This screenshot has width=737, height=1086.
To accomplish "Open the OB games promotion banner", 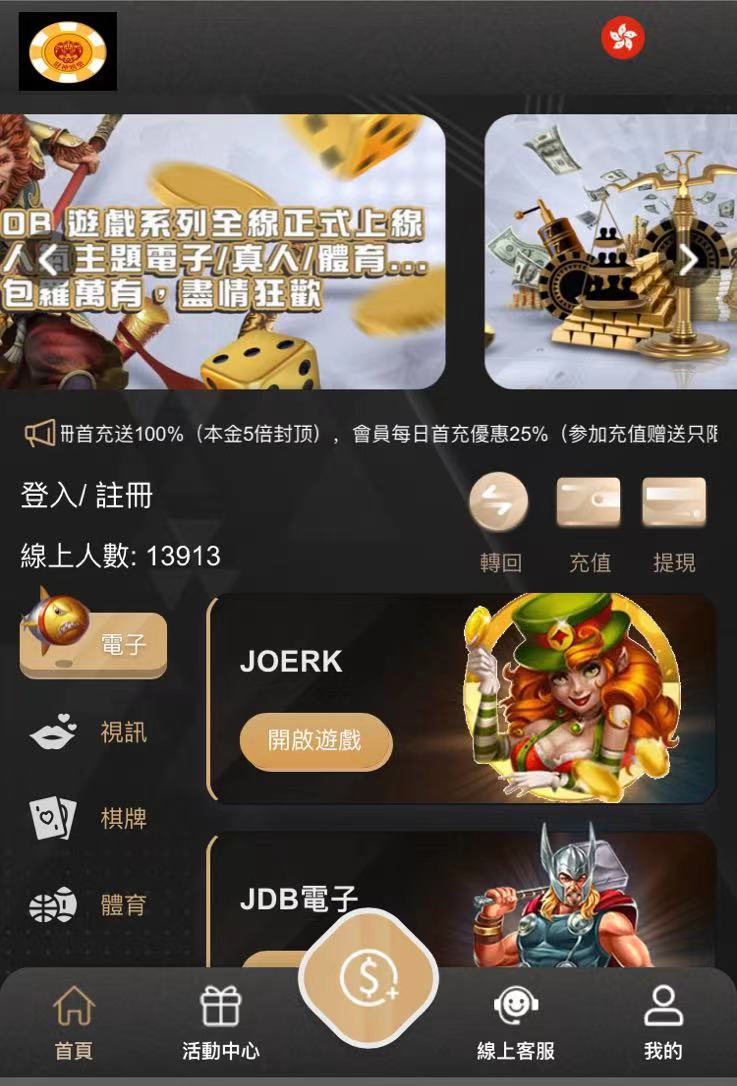I will [230, 250].
